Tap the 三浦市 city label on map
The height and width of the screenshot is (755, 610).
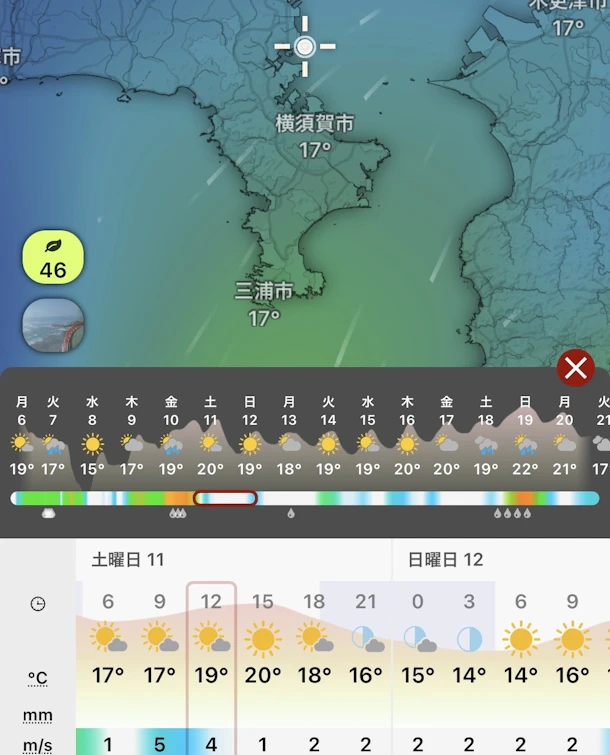coord(264,292)
